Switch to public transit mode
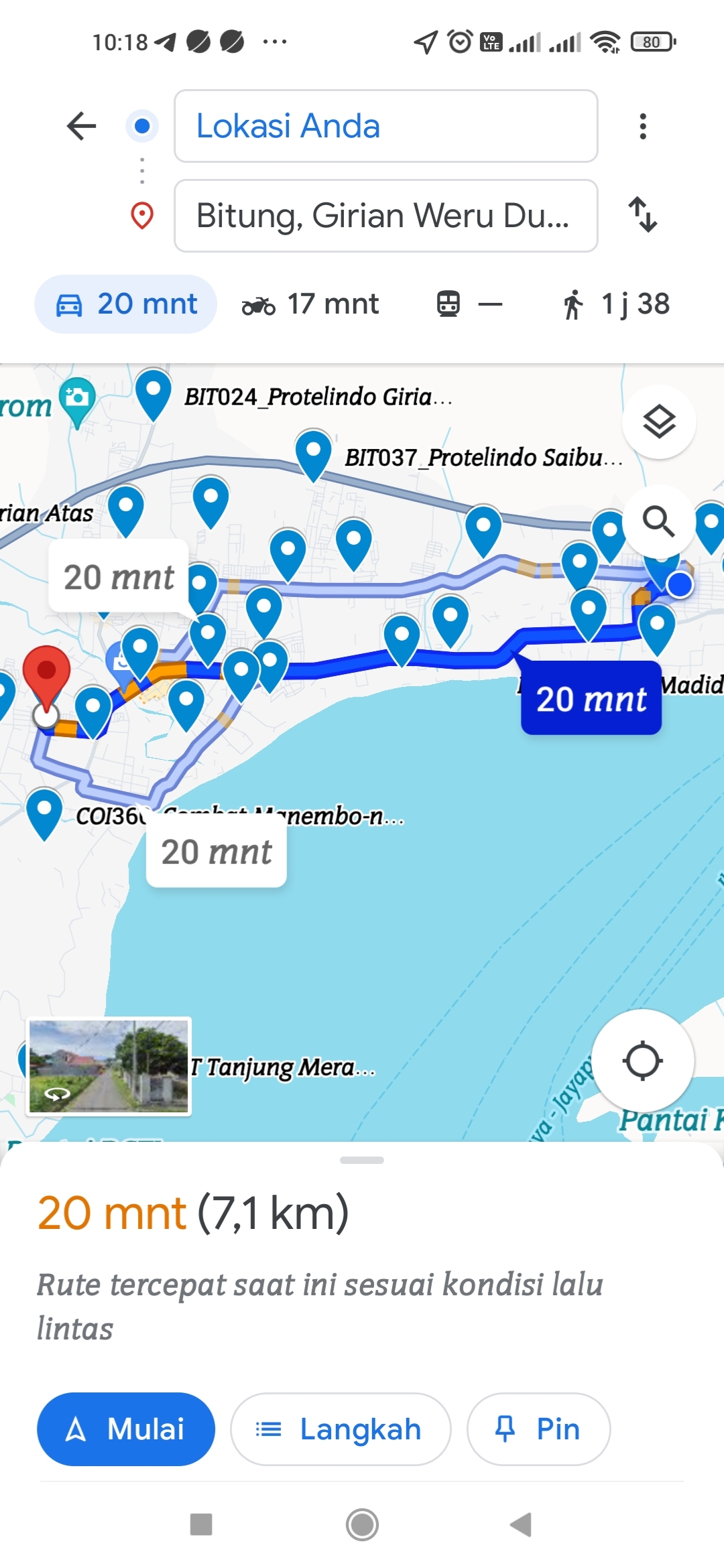 469,304
